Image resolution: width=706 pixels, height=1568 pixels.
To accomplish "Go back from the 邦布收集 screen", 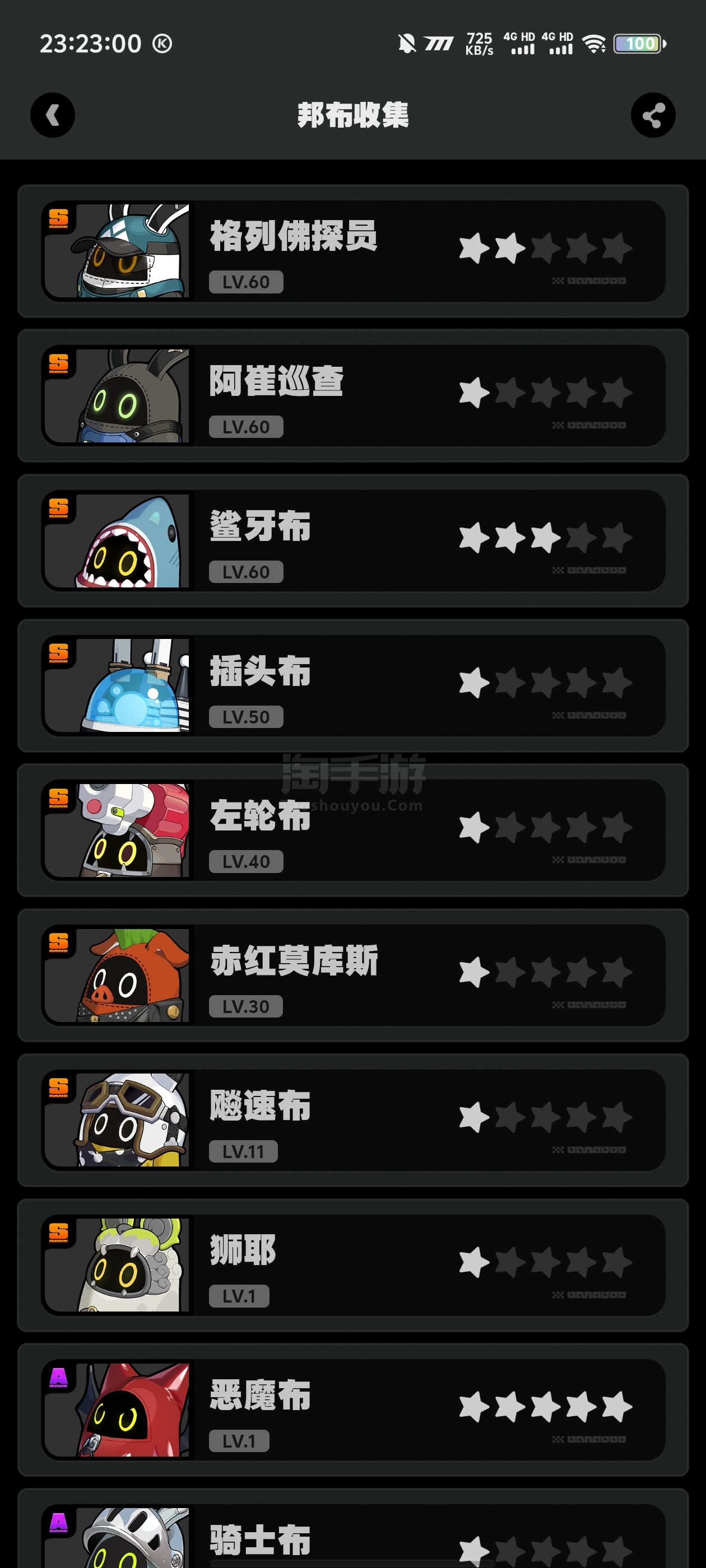I will [x=52, y=115].
